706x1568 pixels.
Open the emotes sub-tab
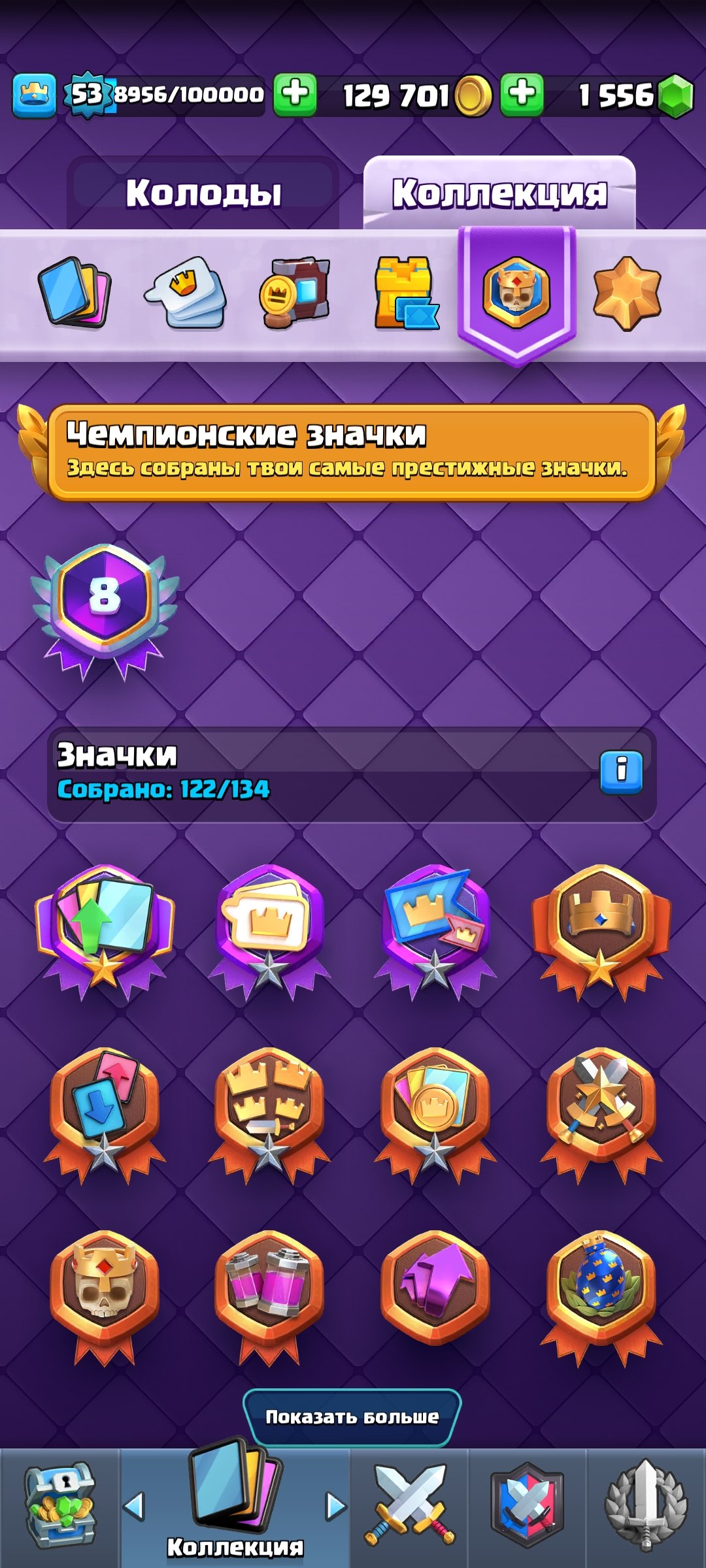(x=186, y=292)
